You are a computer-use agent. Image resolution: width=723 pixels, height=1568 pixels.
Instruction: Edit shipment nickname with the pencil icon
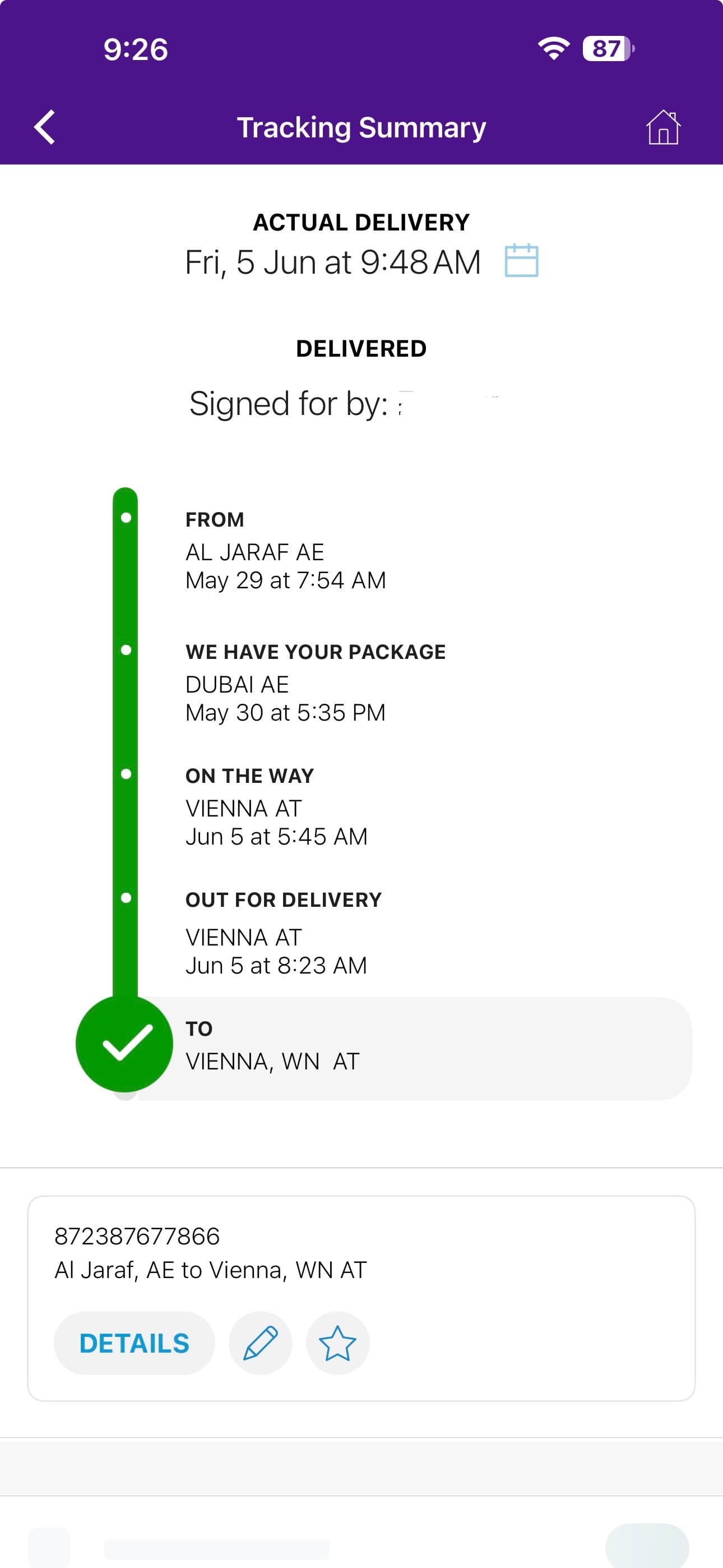tap(261, 1343)
